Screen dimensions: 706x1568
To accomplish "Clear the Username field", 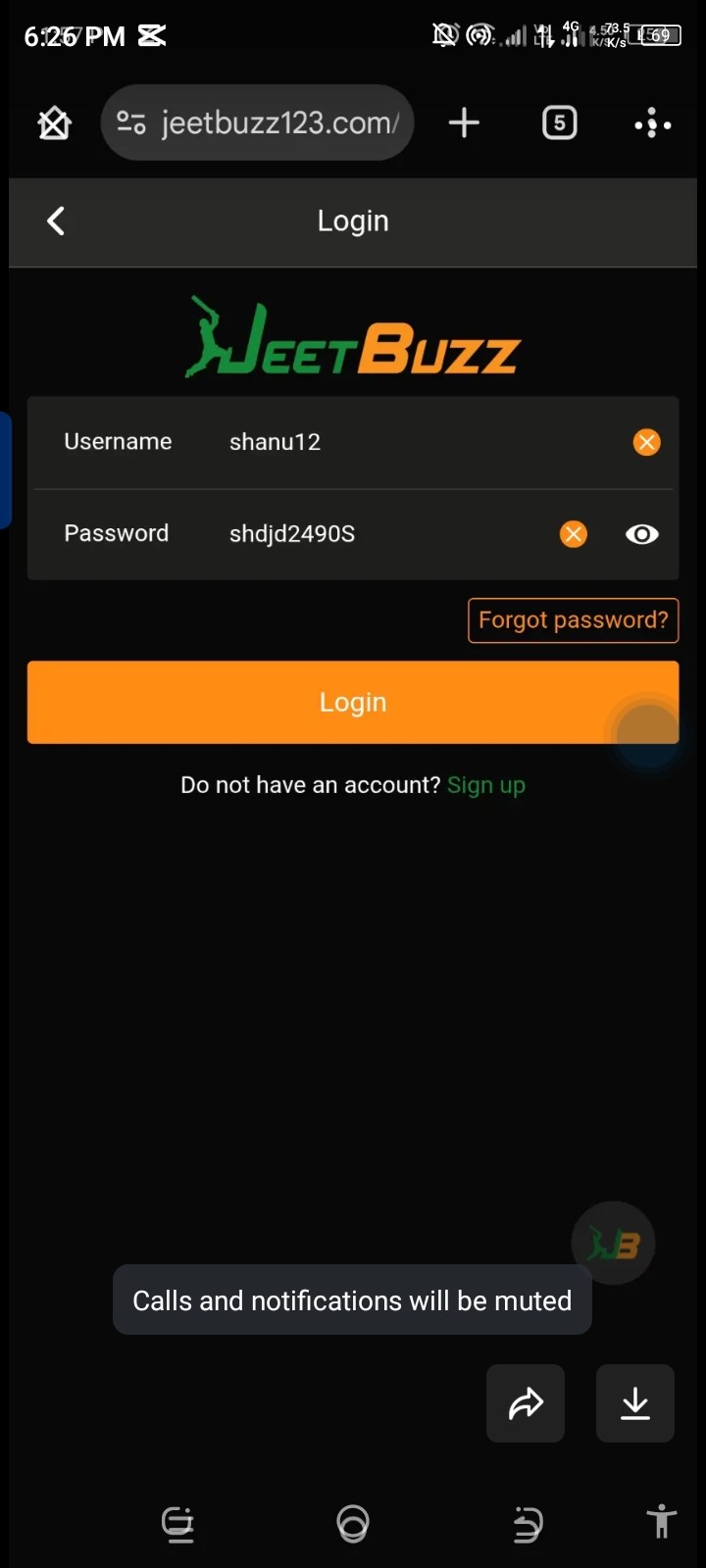I will click(x=646, y=442).
